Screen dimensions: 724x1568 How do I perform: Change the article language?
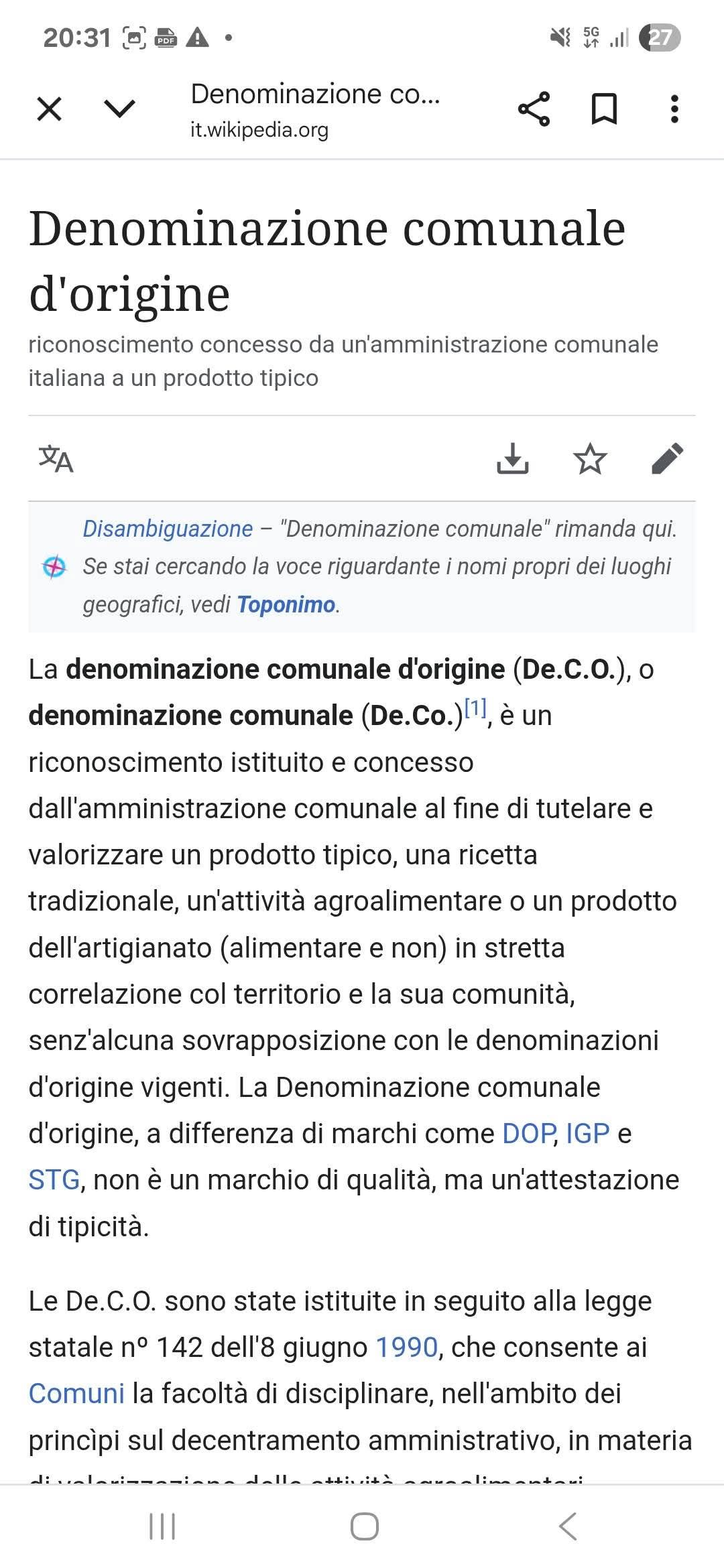[56, 459]
